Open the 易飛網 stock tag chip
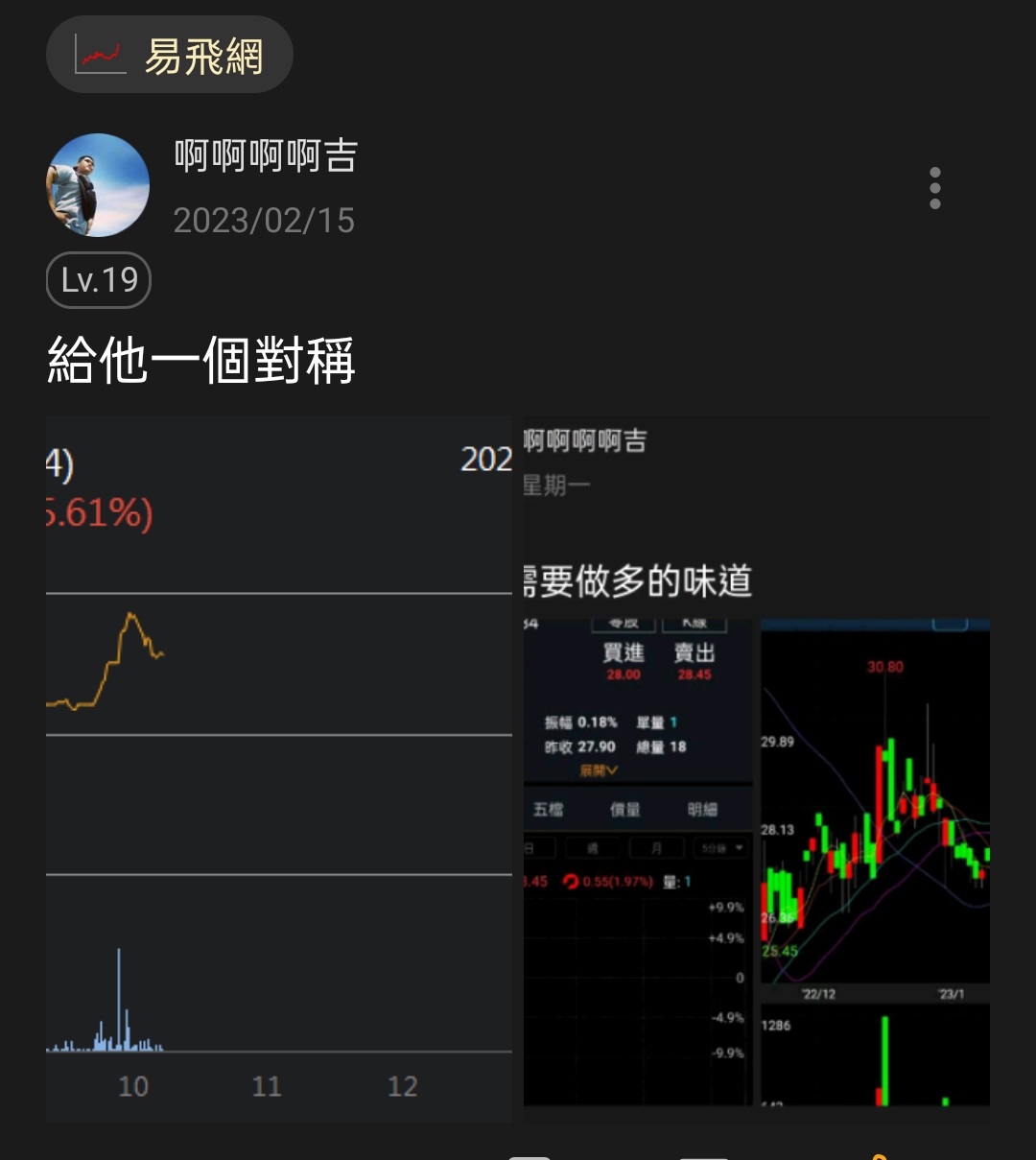Image resolution: width=1036 pixels, height=1160 pixels. coord(170,56)
